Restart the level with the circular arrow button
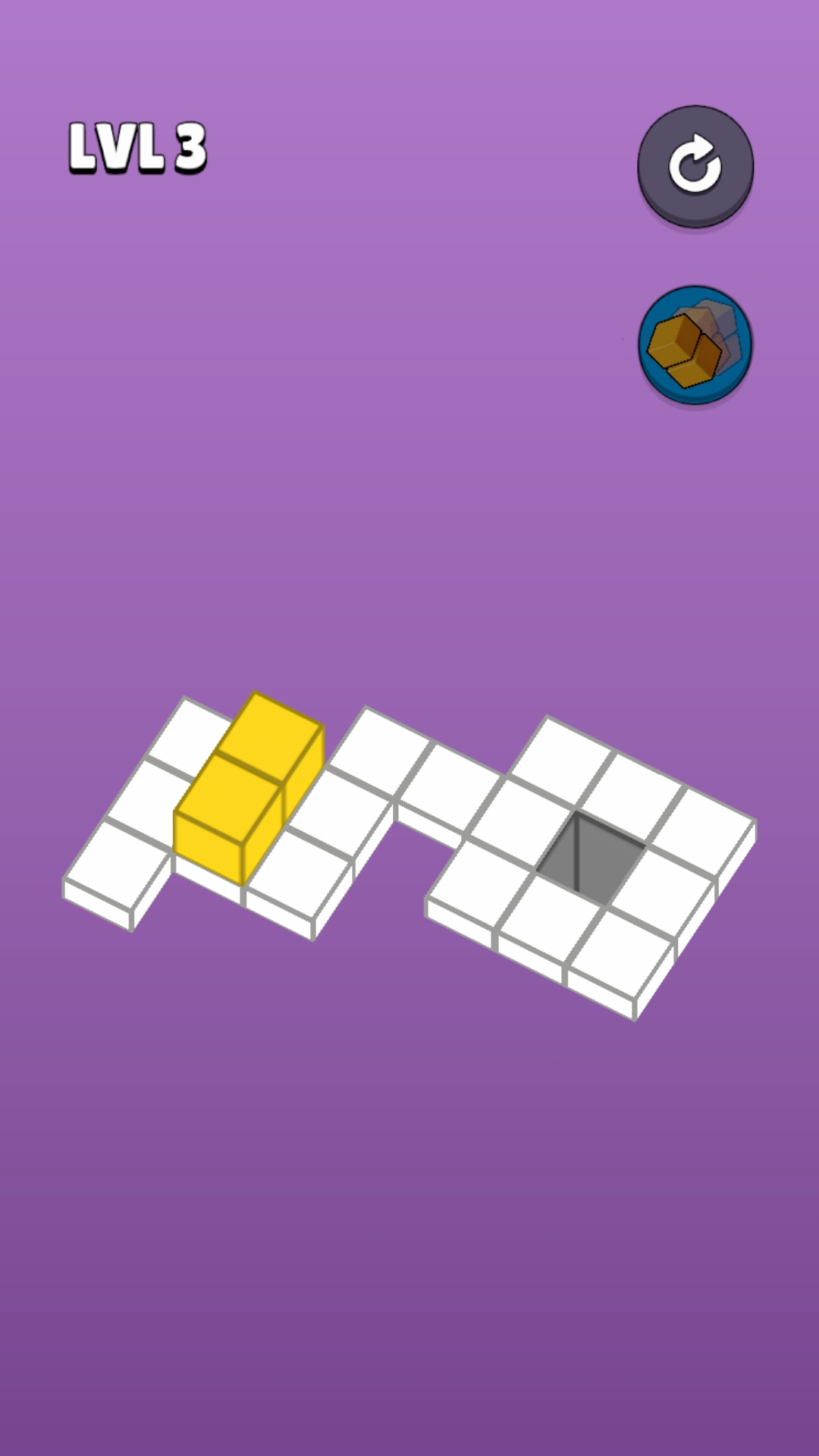The height and width of the screenshot is (1456, 819). [695, 165]
